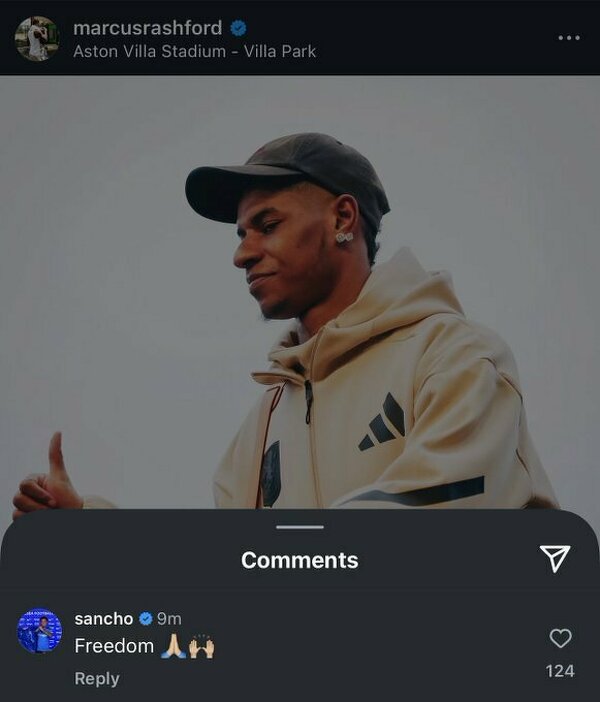
Task: Open the post's three-dot options menu
Action: pyautogui.click(x=568, y=38)
